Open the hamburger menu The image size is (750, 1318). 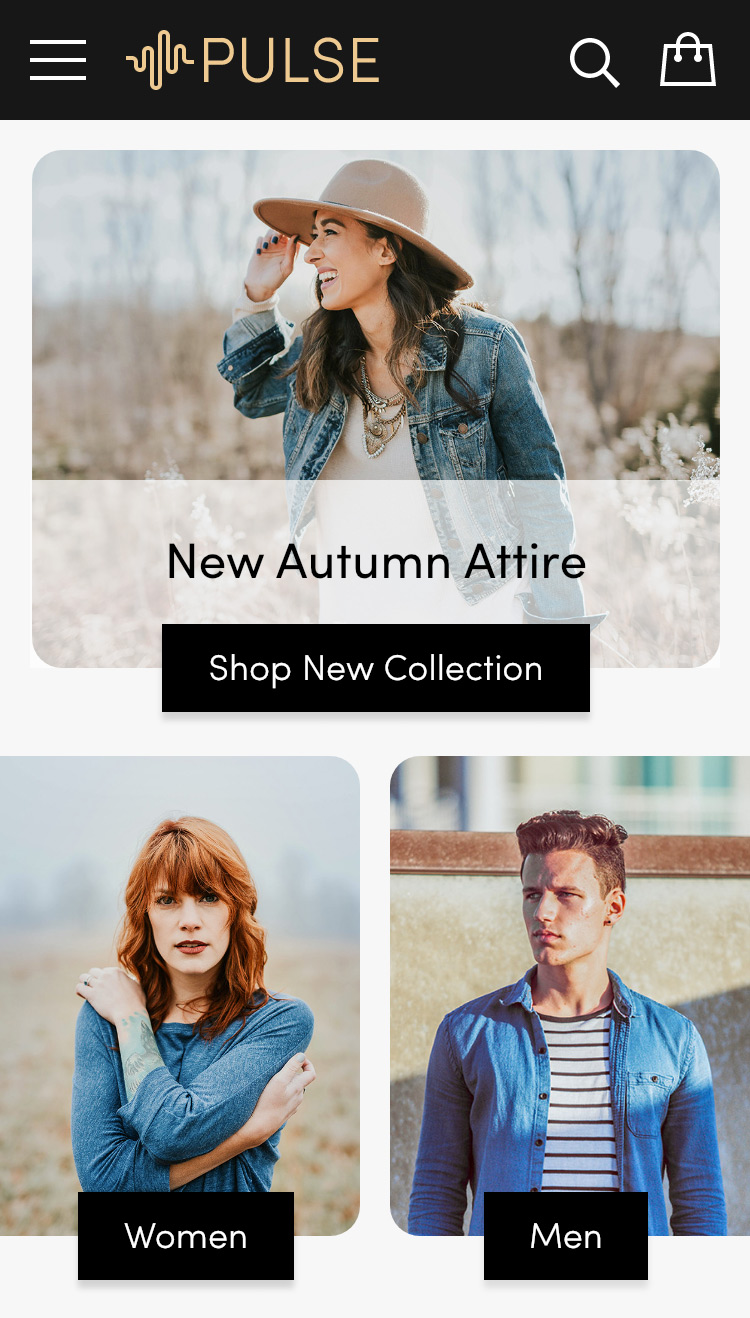[x=58, y=60]
